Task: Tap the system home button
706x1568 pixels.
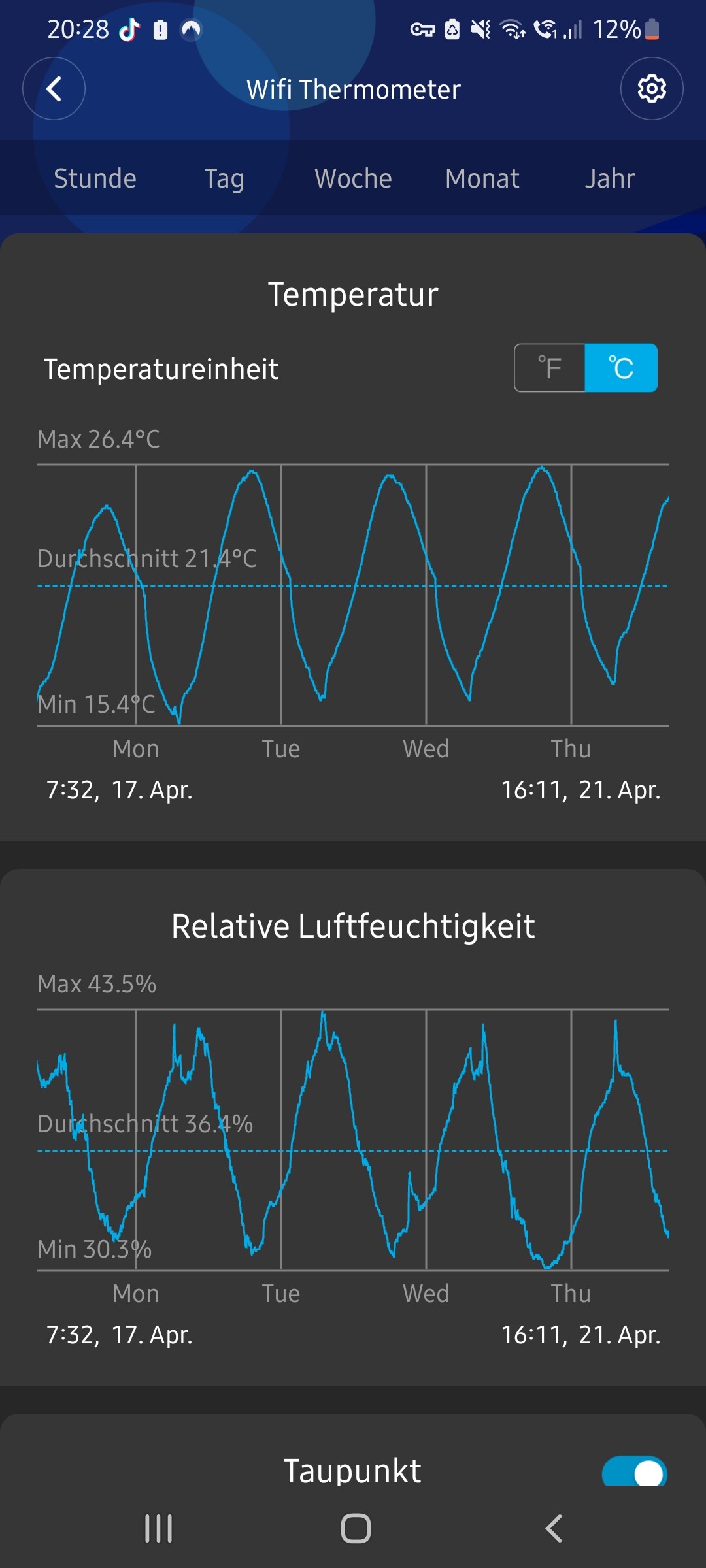Action: click(x=356, y=1529)
